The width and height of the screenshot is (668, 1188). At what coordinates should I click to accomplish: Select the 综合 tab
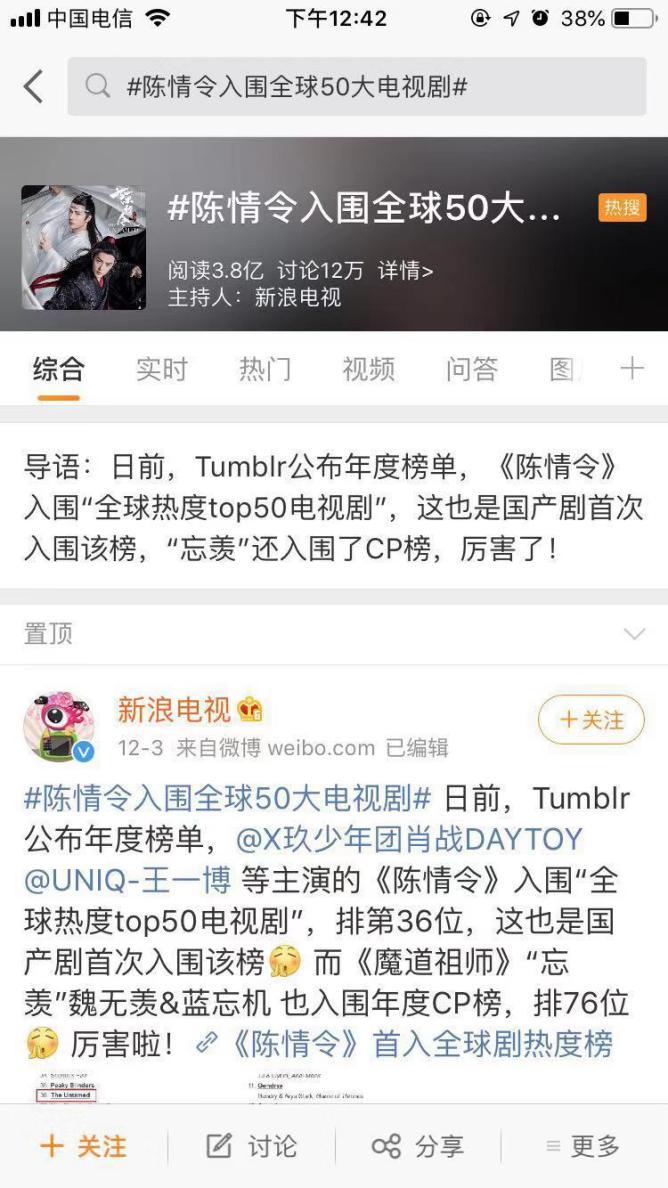click(58, 369)
